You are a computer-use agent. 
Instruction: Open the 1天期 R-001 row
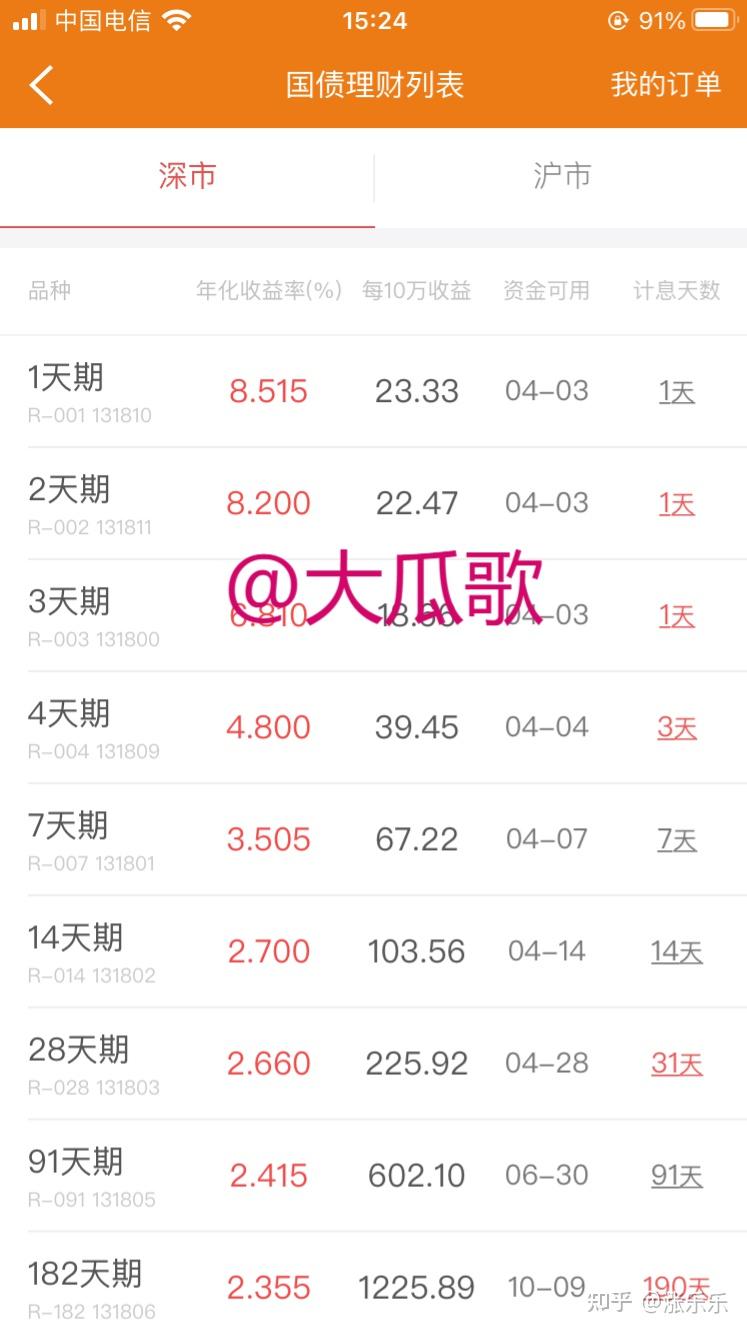coord(373,392)
